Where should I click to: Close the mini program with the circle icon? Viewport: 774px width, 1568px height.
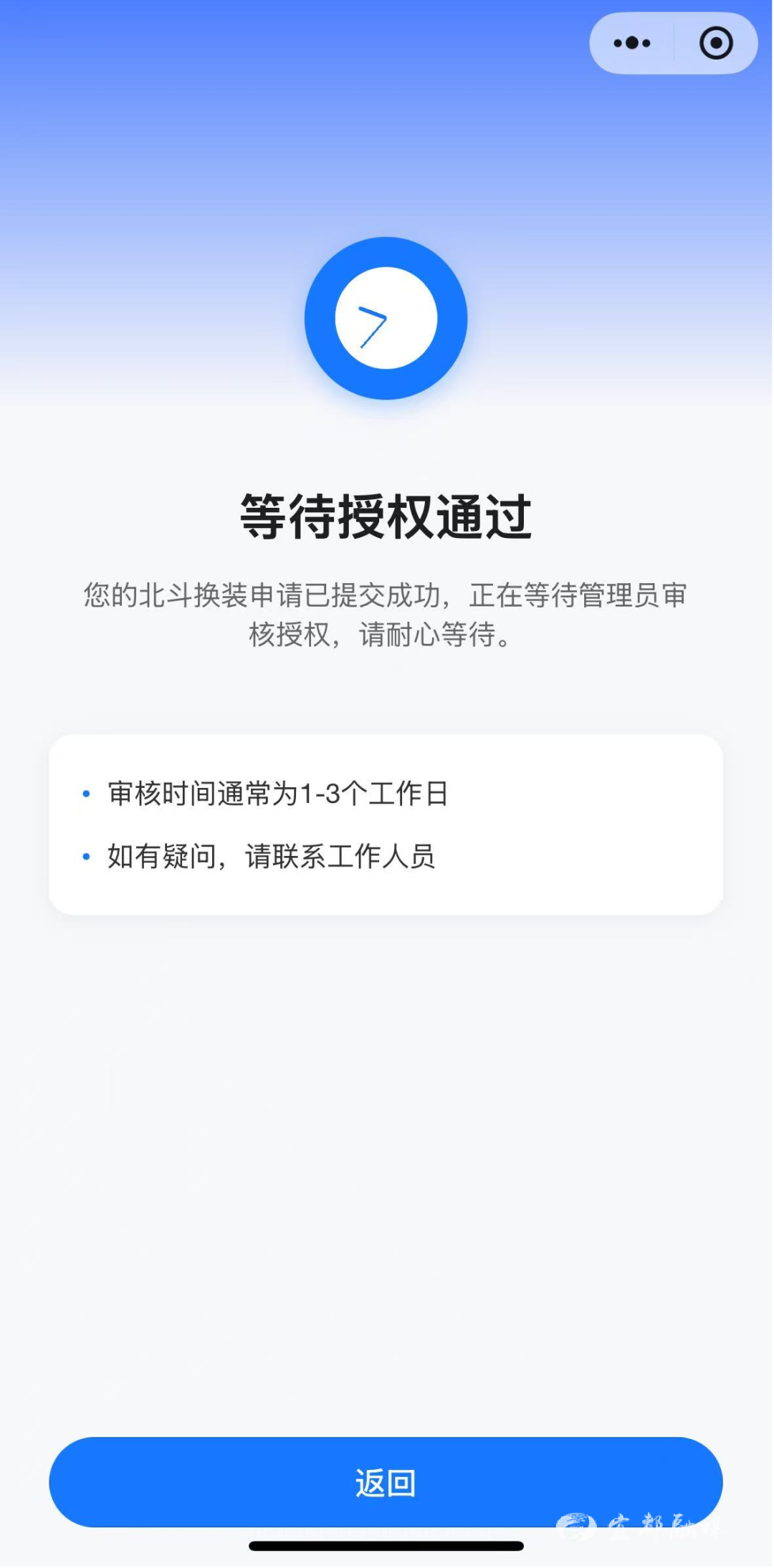[x=715, y=43]
